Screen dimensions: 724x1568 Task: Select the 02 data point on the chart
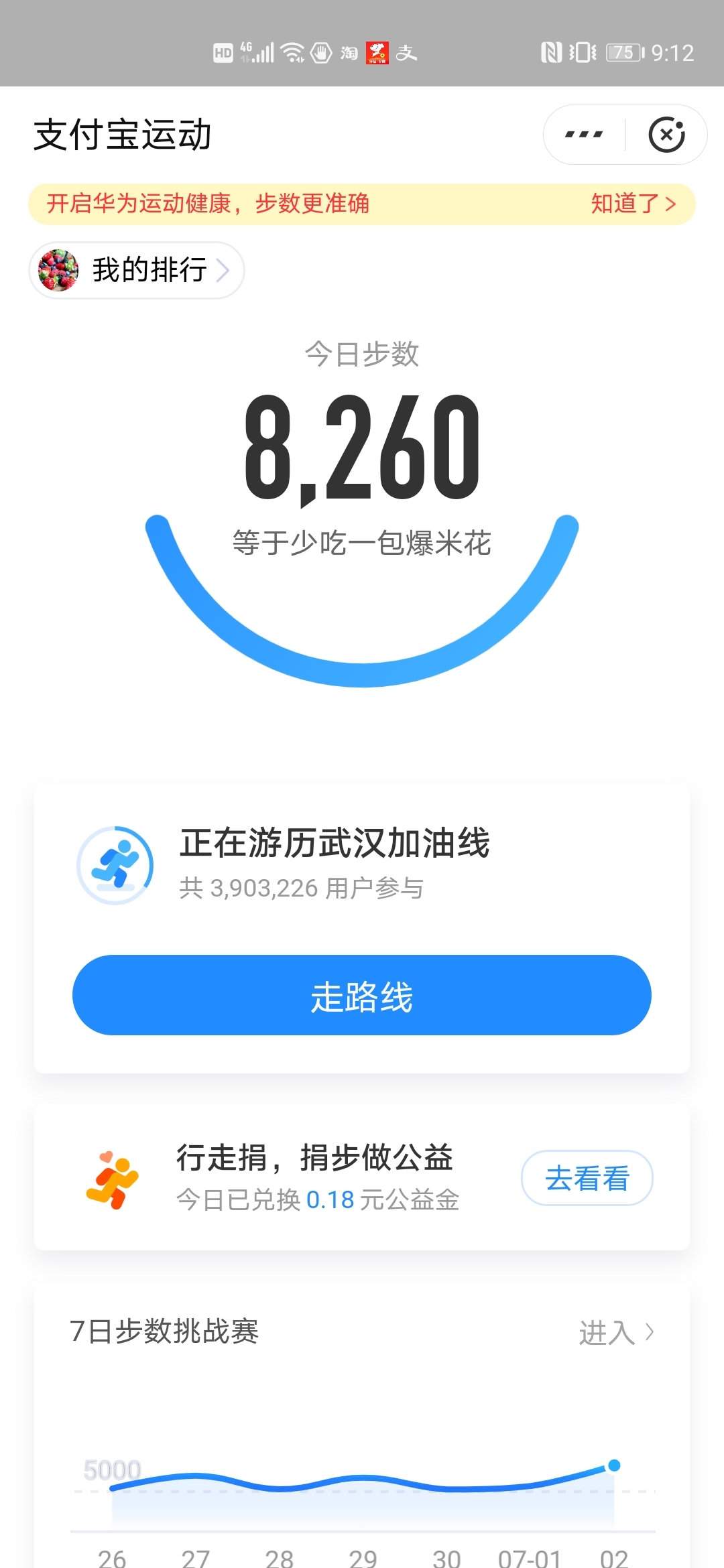click(614, 1465)
